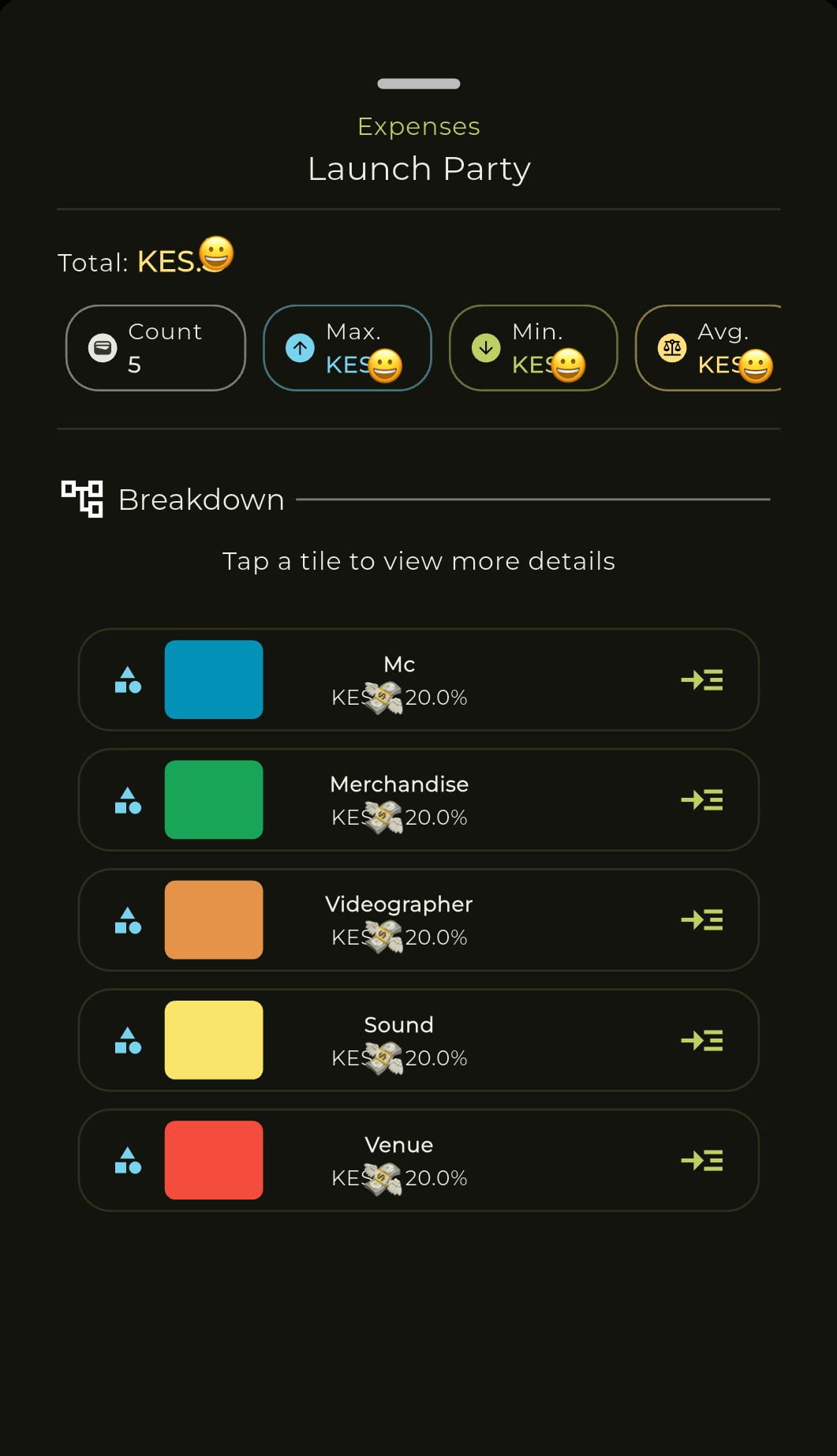This screenshot has height=1456, width=837.
Task: Open the Sound expense tile
Action: [x=418, y=1040]
